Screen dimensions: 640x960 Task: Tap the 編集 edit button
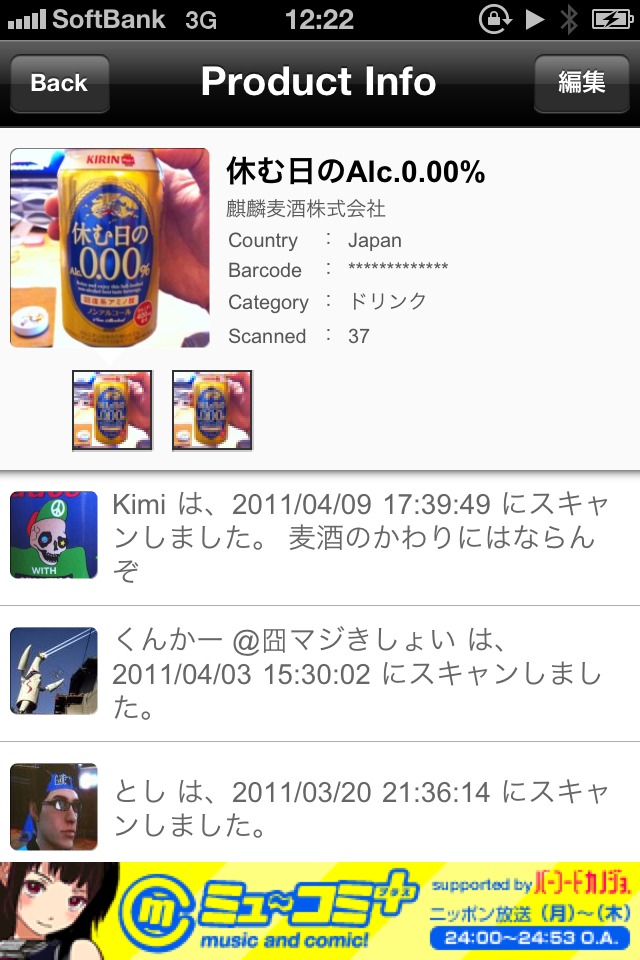(x=581, y=83)
